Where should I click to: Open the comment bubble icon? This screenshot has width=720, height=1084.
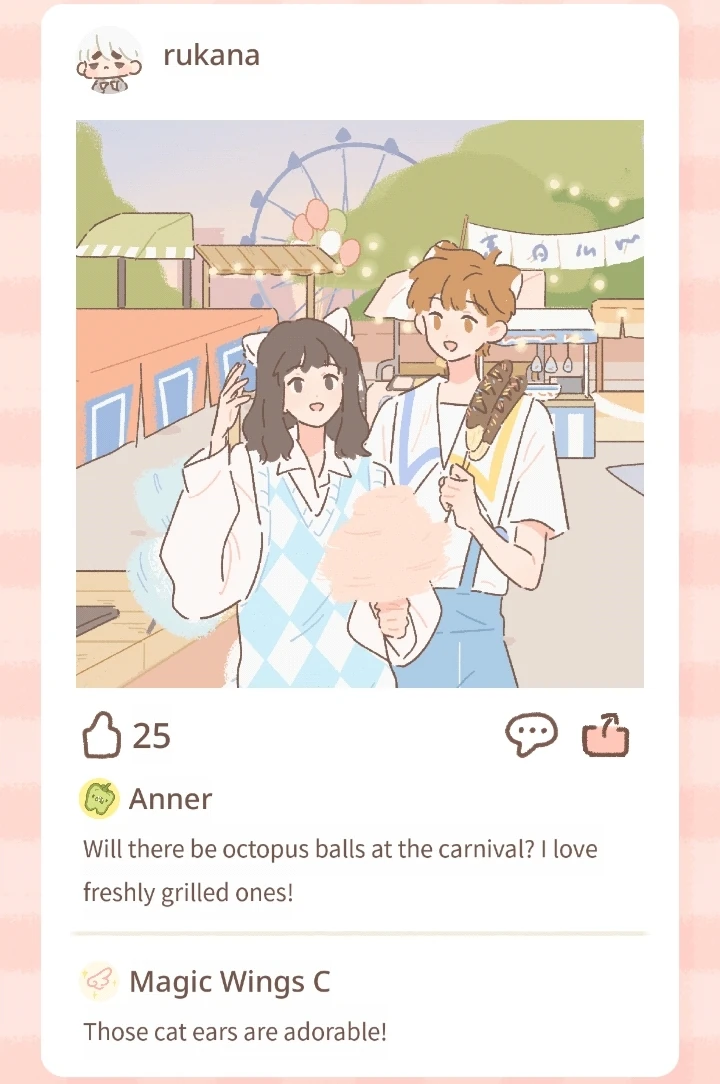coord(531,737)
